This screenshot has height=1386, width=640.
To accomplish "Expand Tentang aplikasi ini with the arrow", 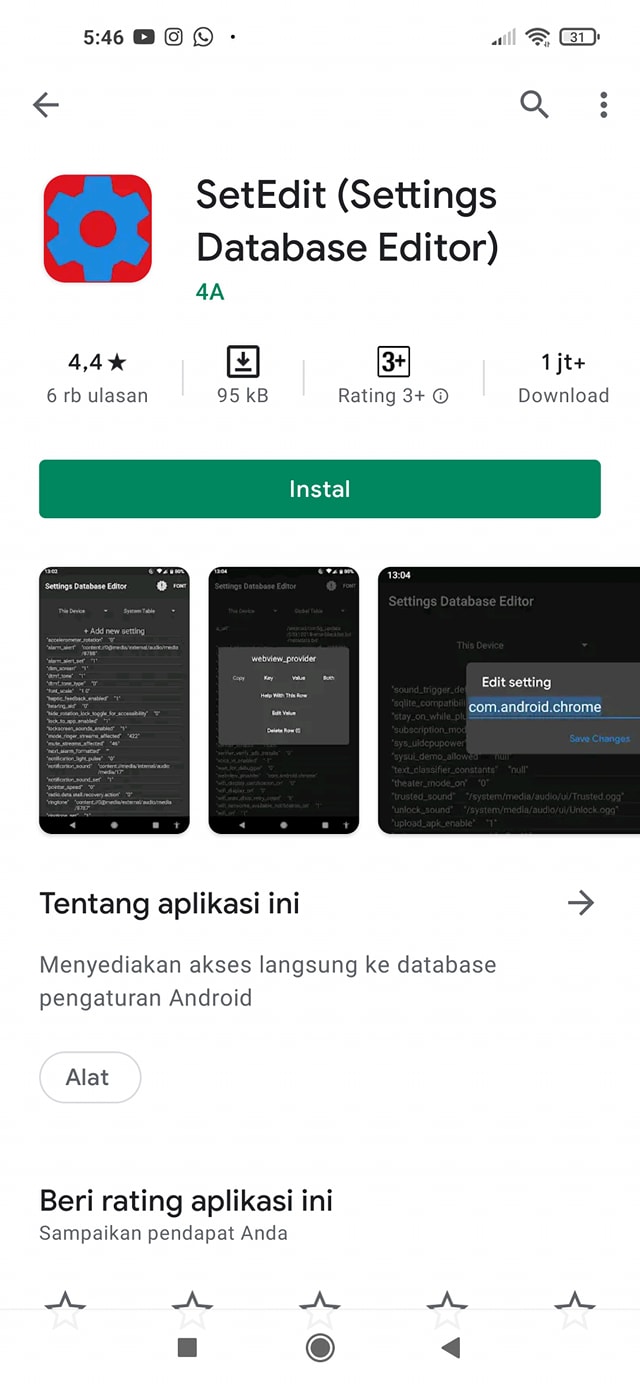I will click(x=581, y=904).
